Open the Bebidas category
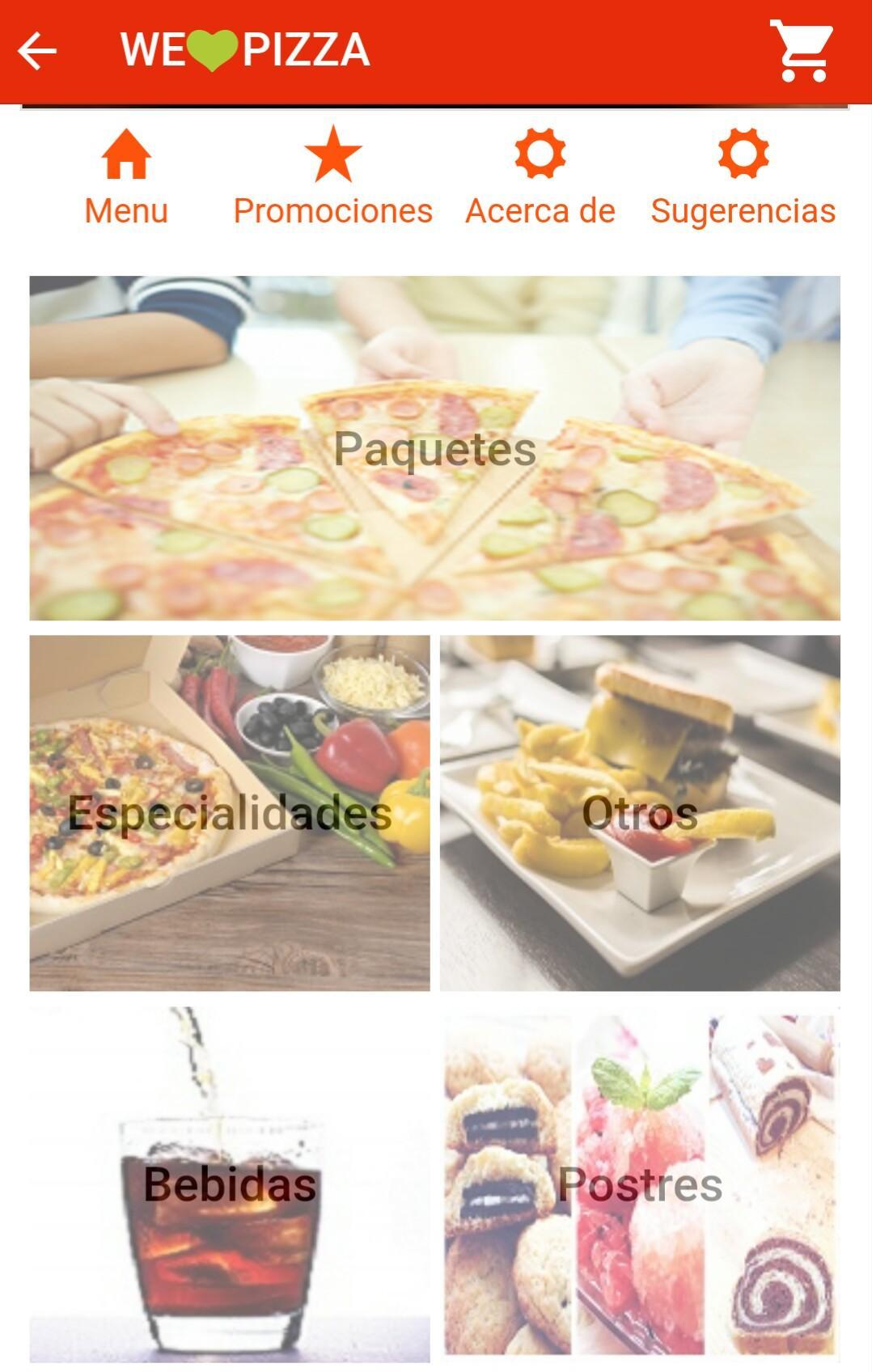The height and width of the screenshot is (1372, 872). [230, 1184]
